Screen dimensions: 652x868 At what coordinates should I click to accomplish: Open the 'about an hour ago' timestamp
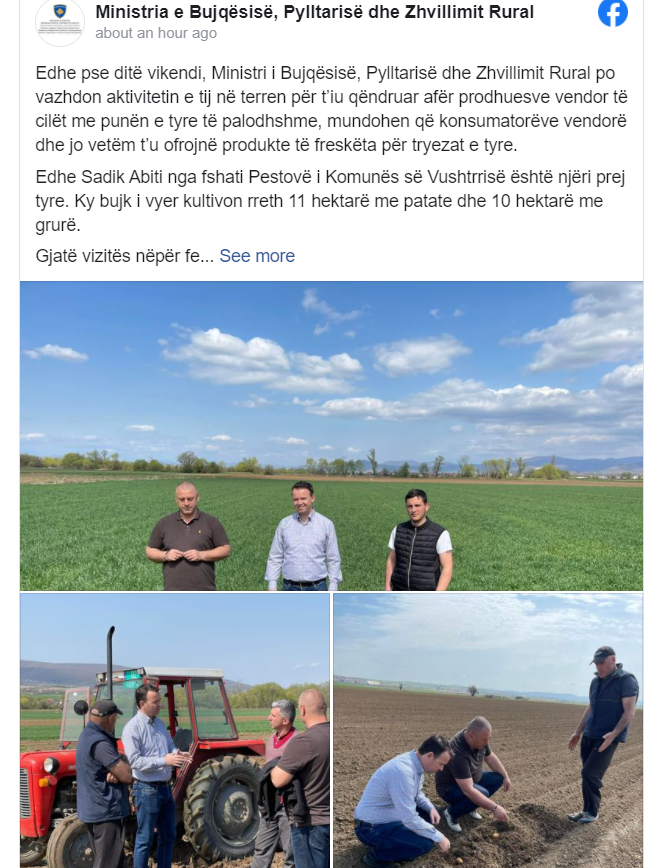click(155, 33)
